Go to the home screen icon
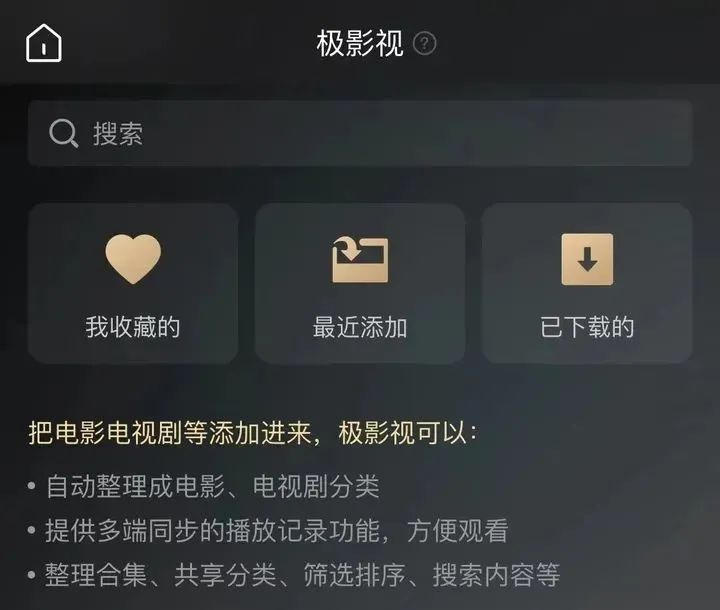Screen dimensions: 720x610 44,43
